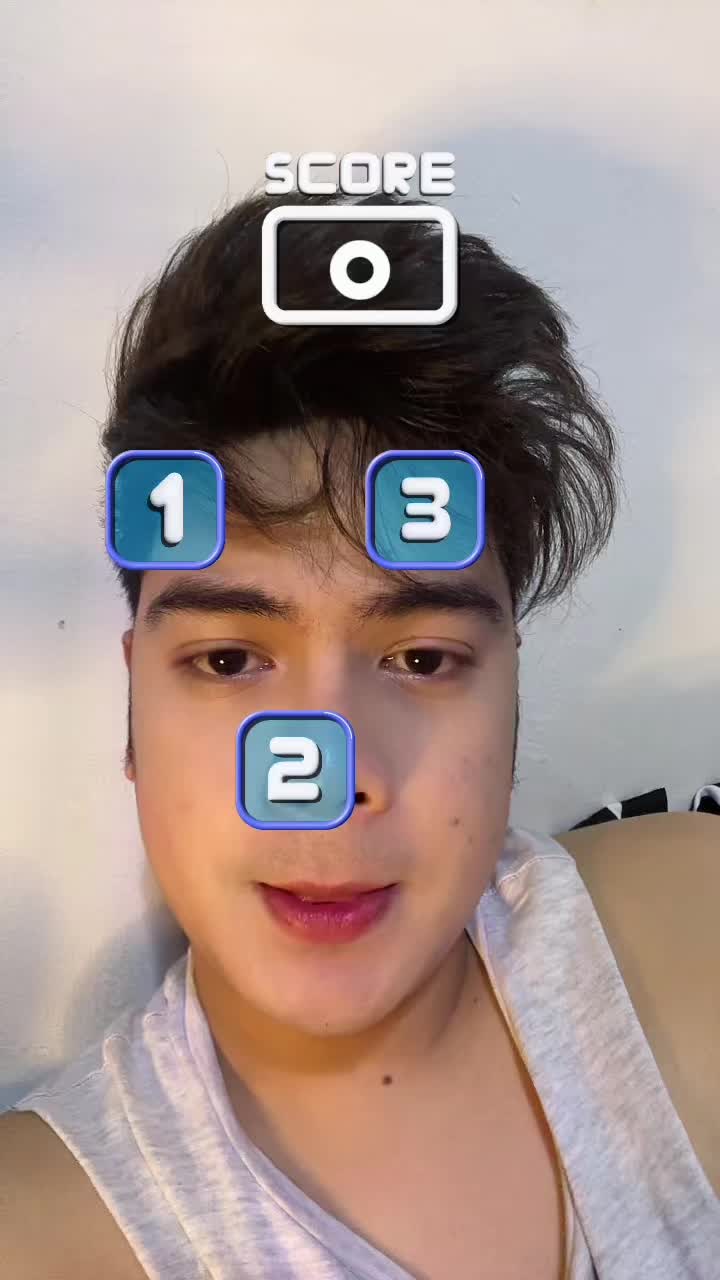
Task: Select the number 2 tile
Action: (x=296, y=770)
